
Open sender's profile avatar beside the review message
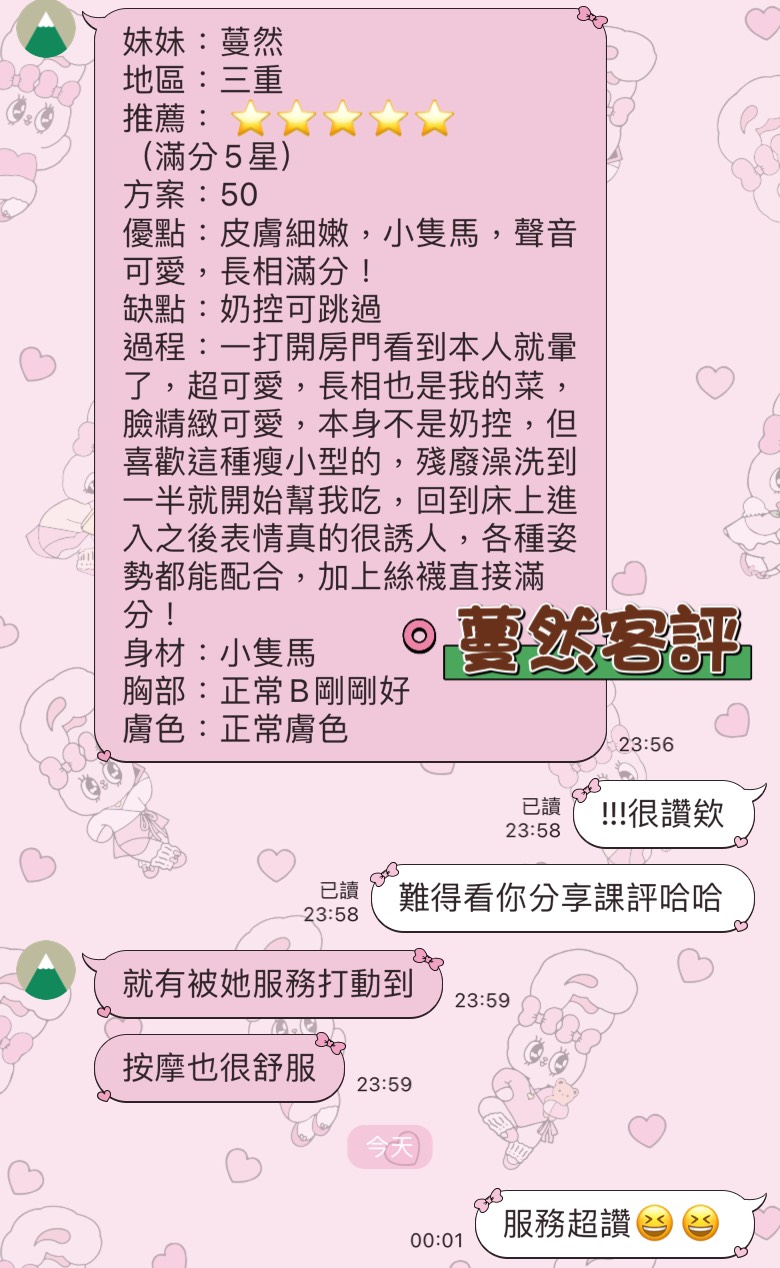point(46,29)
